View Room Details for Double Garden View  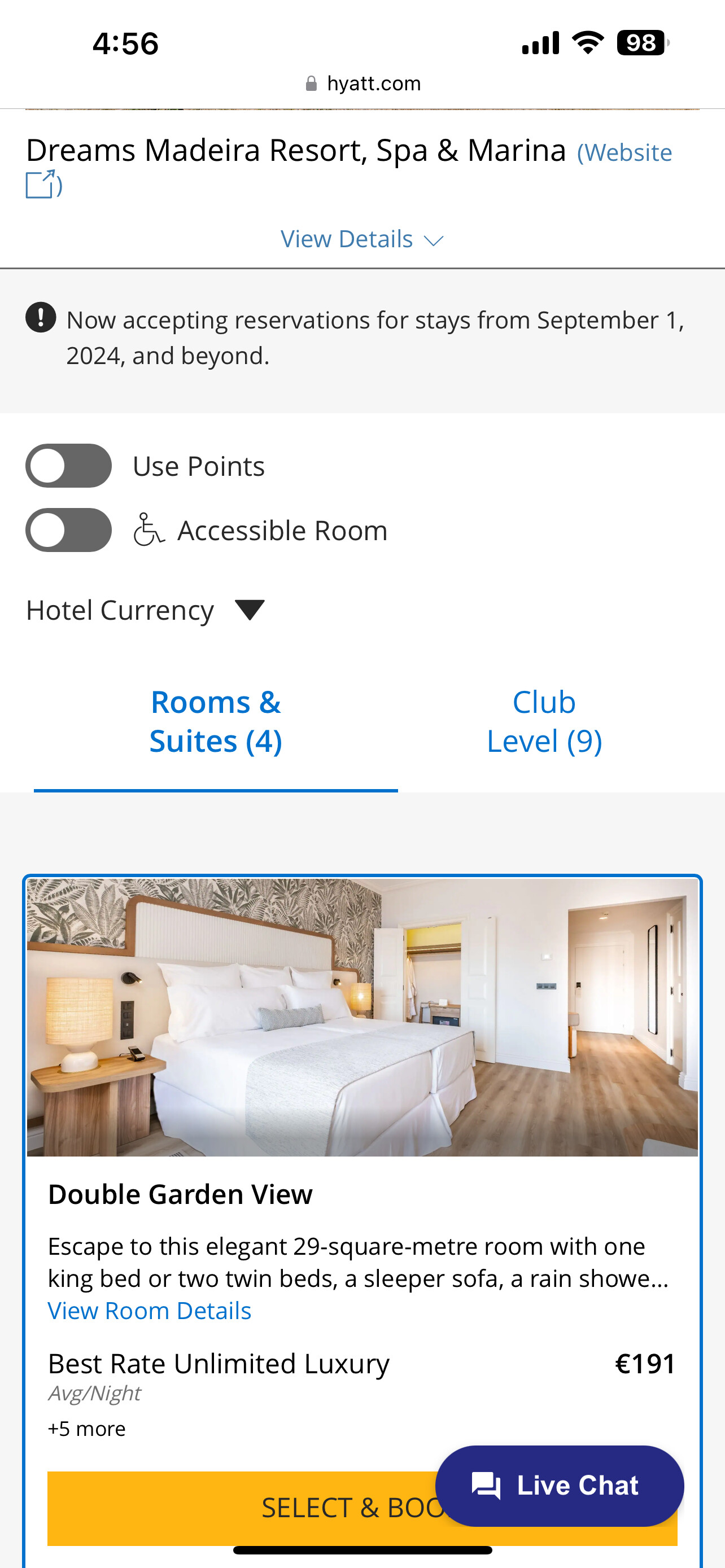pyautogui.click(x=149, y=1311)
